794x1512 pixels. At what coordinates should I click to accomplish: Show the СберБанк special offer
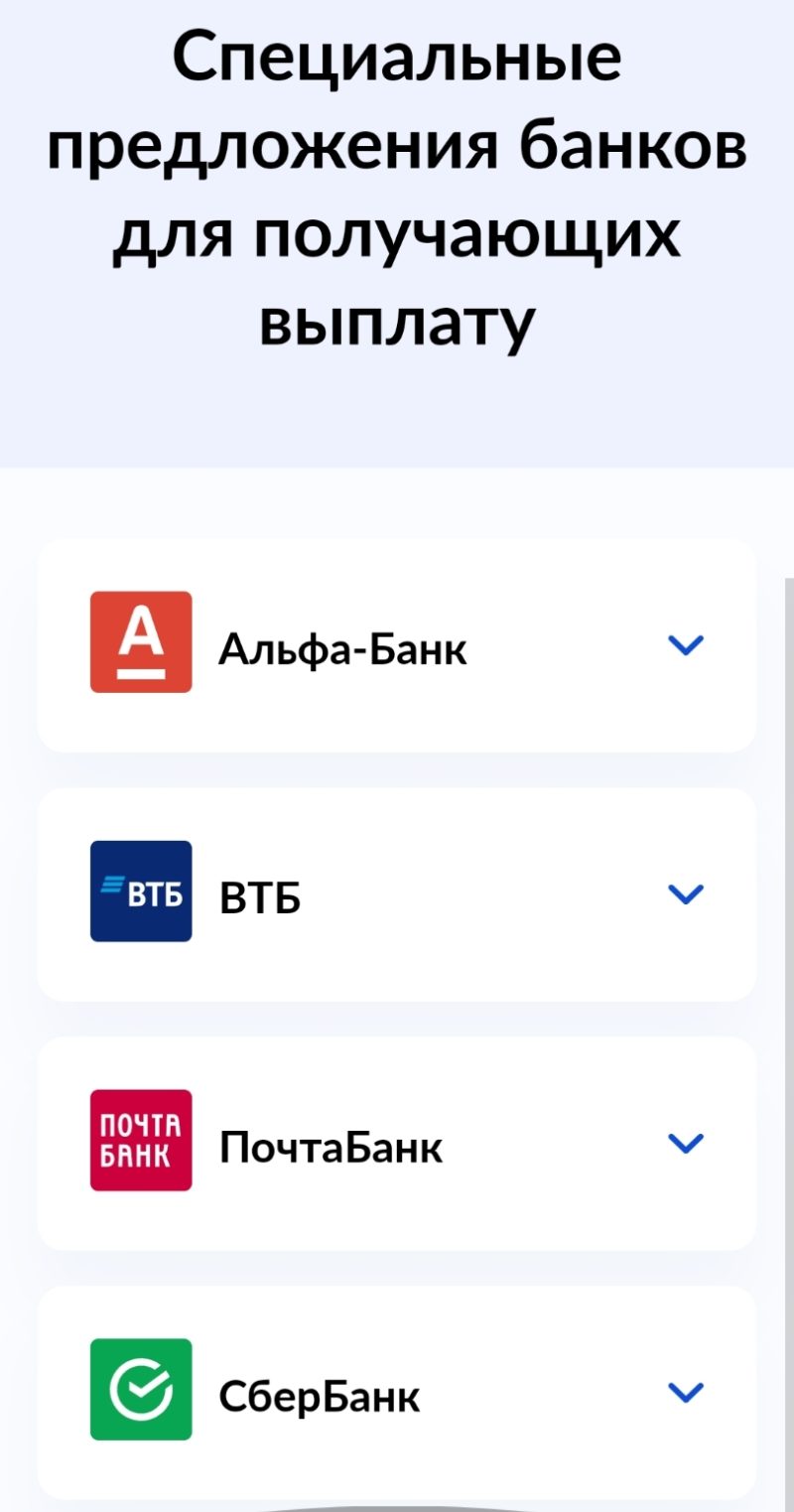[686, 1392]
